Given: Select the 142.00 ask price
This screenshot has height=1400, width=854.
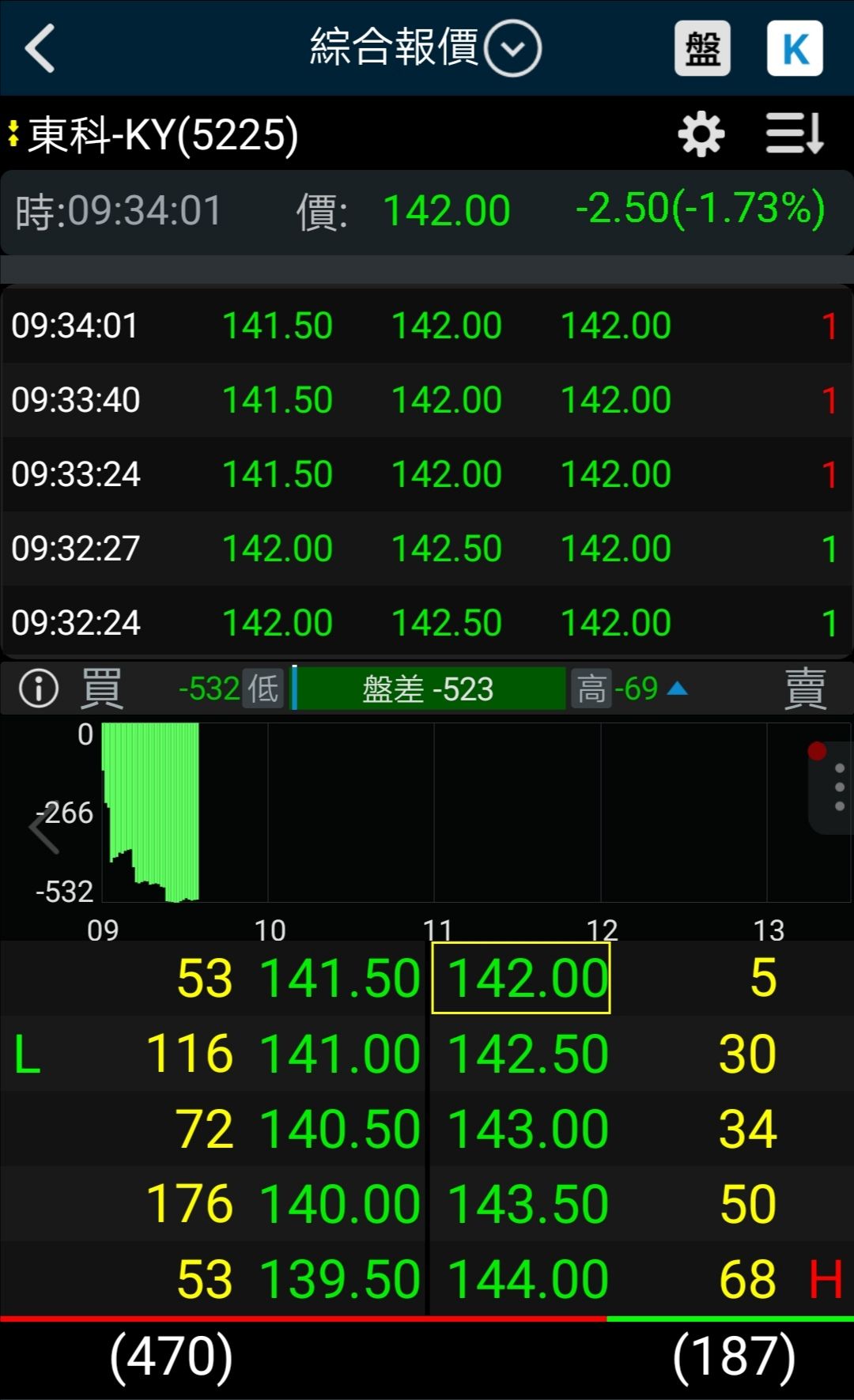Looking at the screenshot, I should [x=521, y=978].
